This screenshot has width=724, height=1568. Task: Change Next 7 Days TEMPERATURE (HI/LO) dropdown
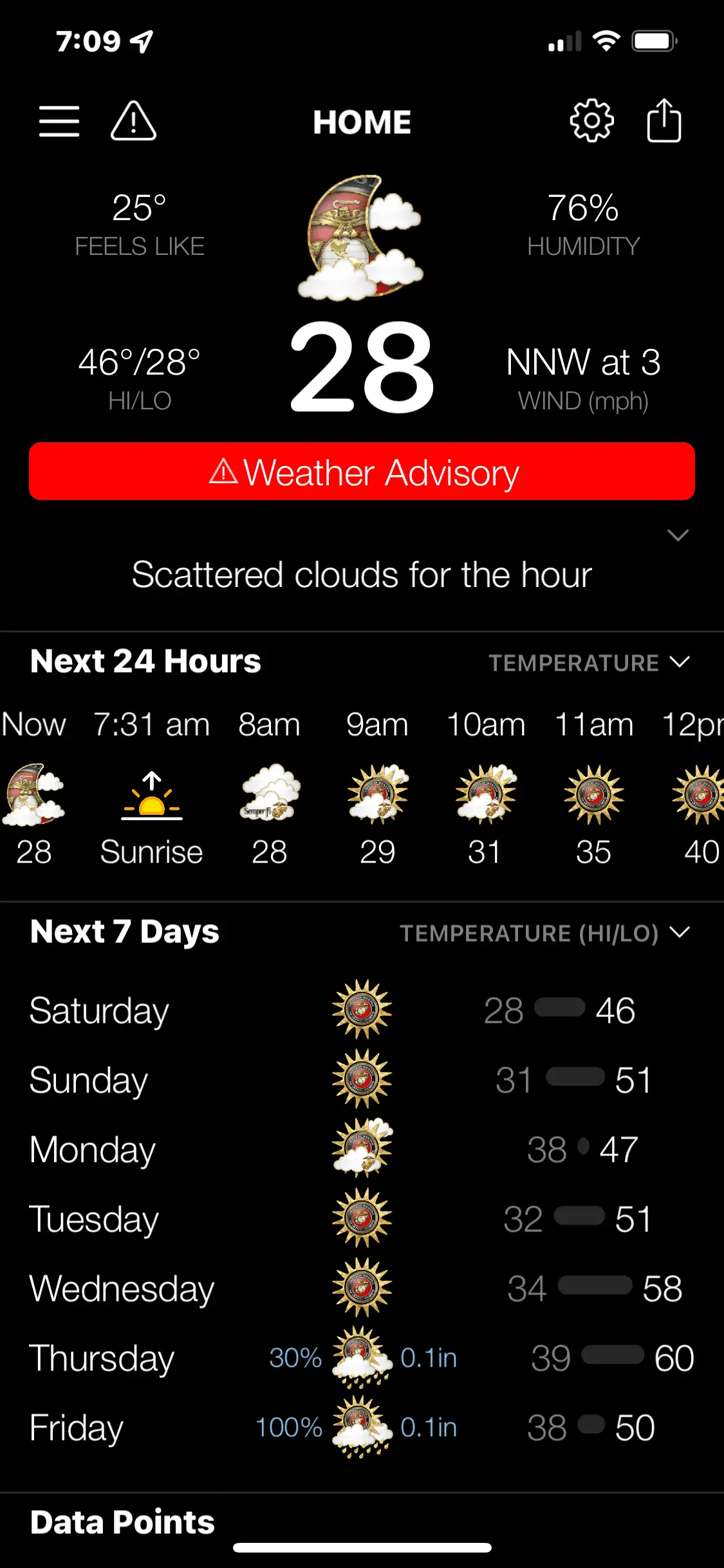coord(544,933)
